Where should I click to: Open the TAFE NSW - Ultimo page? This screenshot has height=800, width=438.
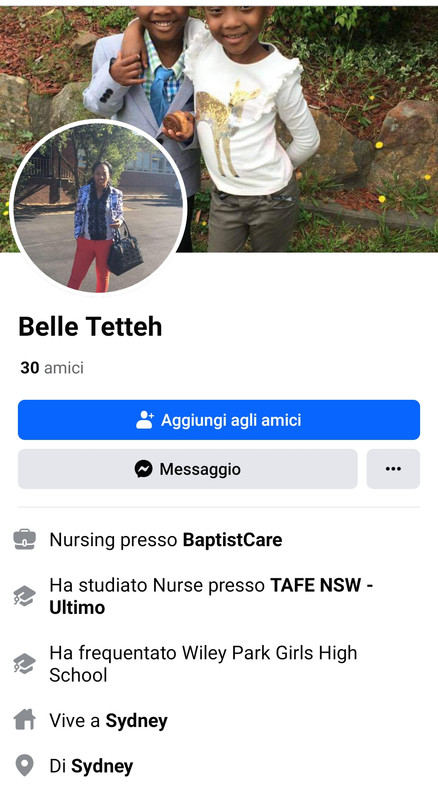point(211,596)
